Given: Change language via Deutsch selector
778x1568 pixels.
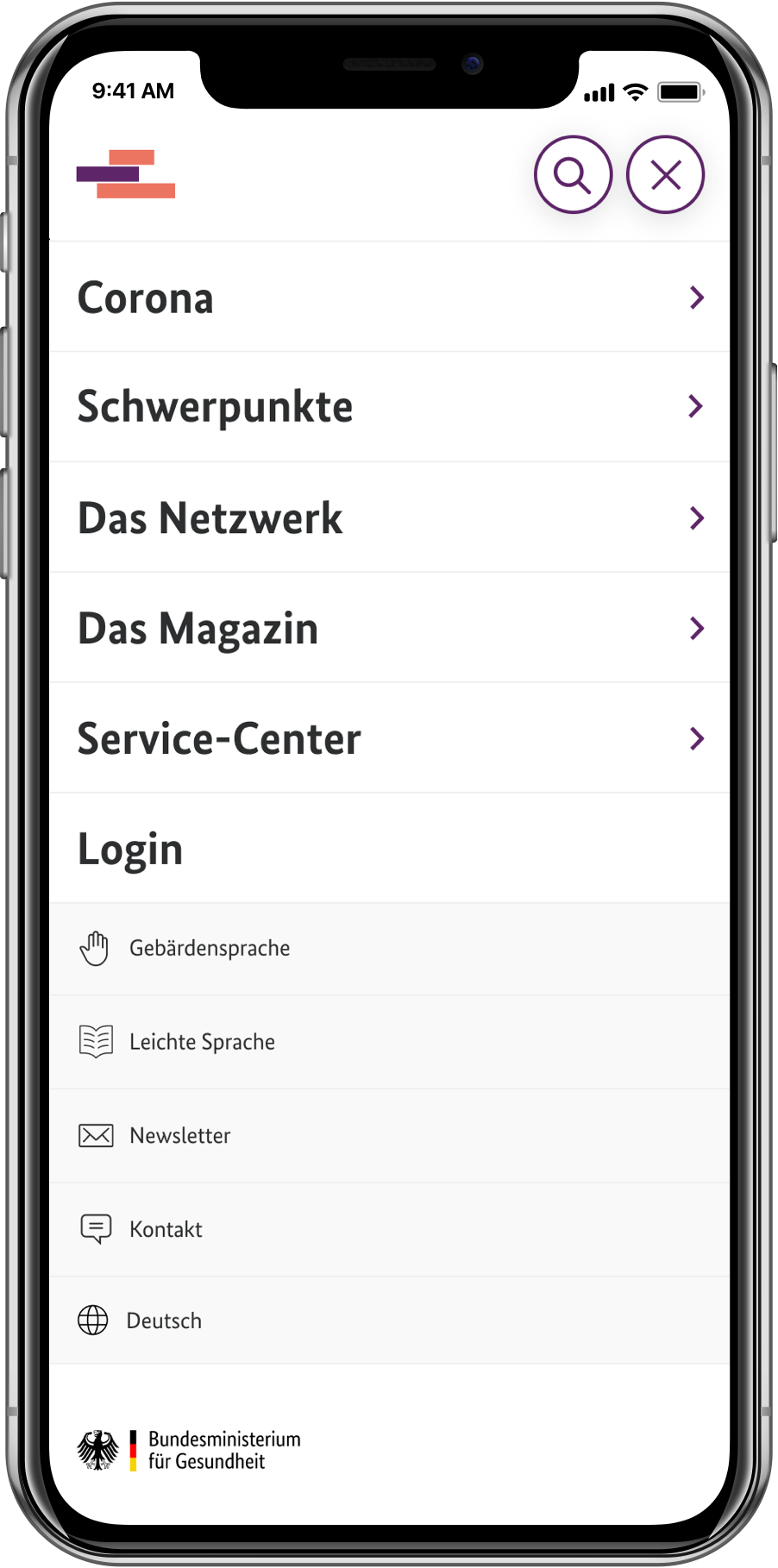Looking at the screenshot, I should click(x=163, y=1320).
